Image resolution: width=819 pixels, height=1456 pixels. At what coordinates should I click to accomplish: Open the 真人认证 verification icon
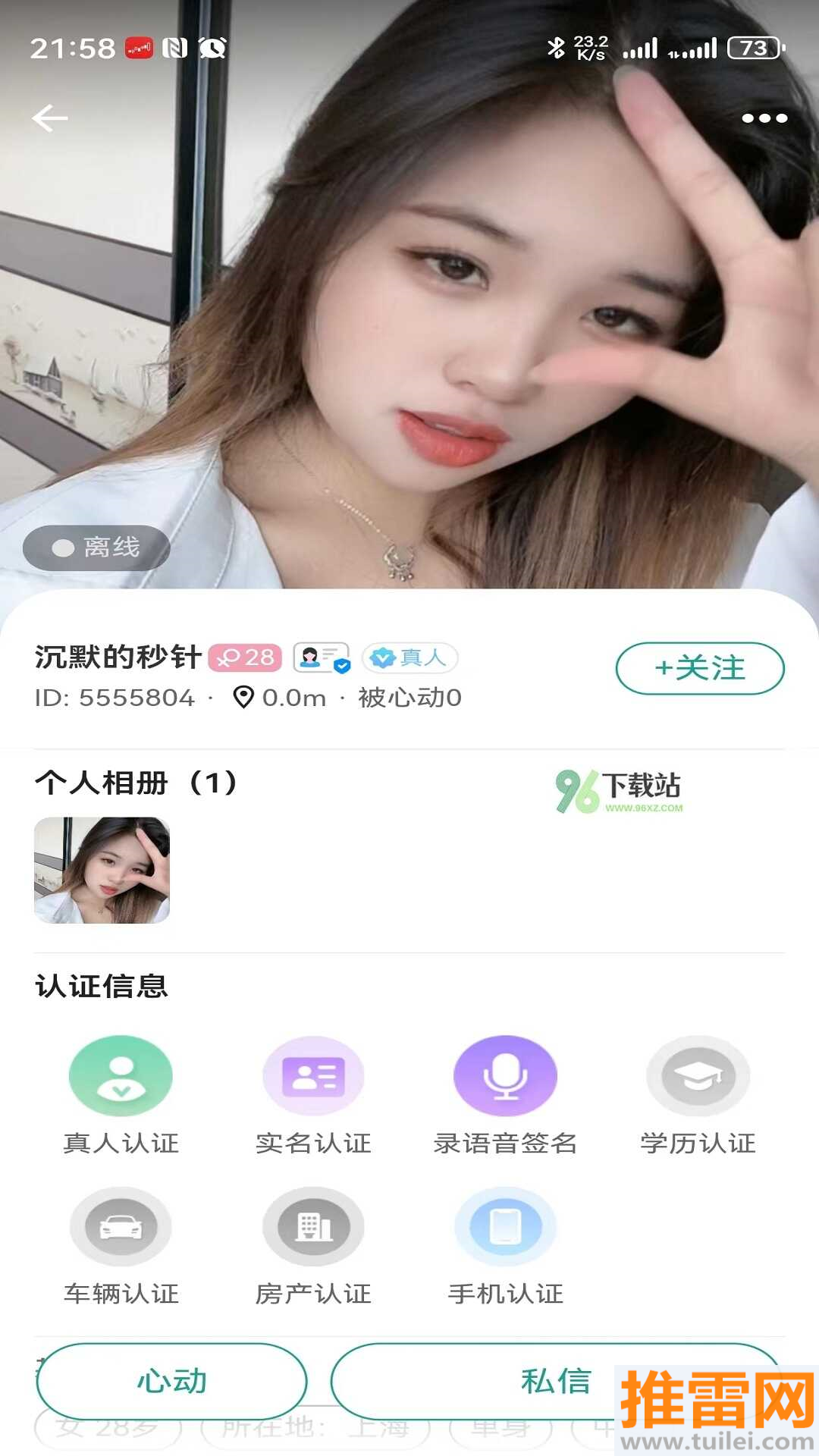click(x=121, y=1075)
